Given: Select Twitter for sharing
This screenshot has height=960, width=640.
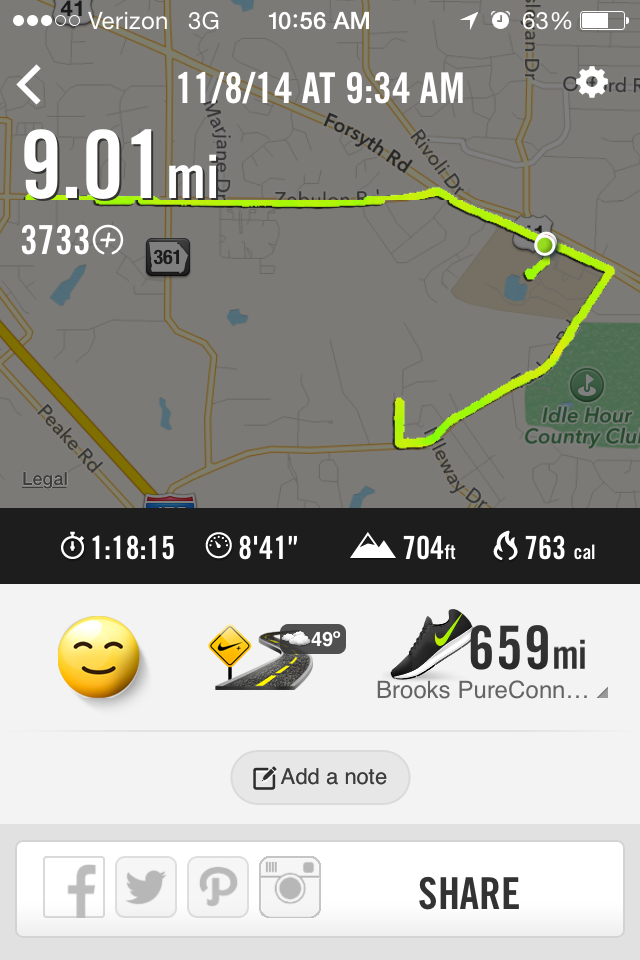Looking at the screenshot, I should pyautogui.click(x=146, y=887).
